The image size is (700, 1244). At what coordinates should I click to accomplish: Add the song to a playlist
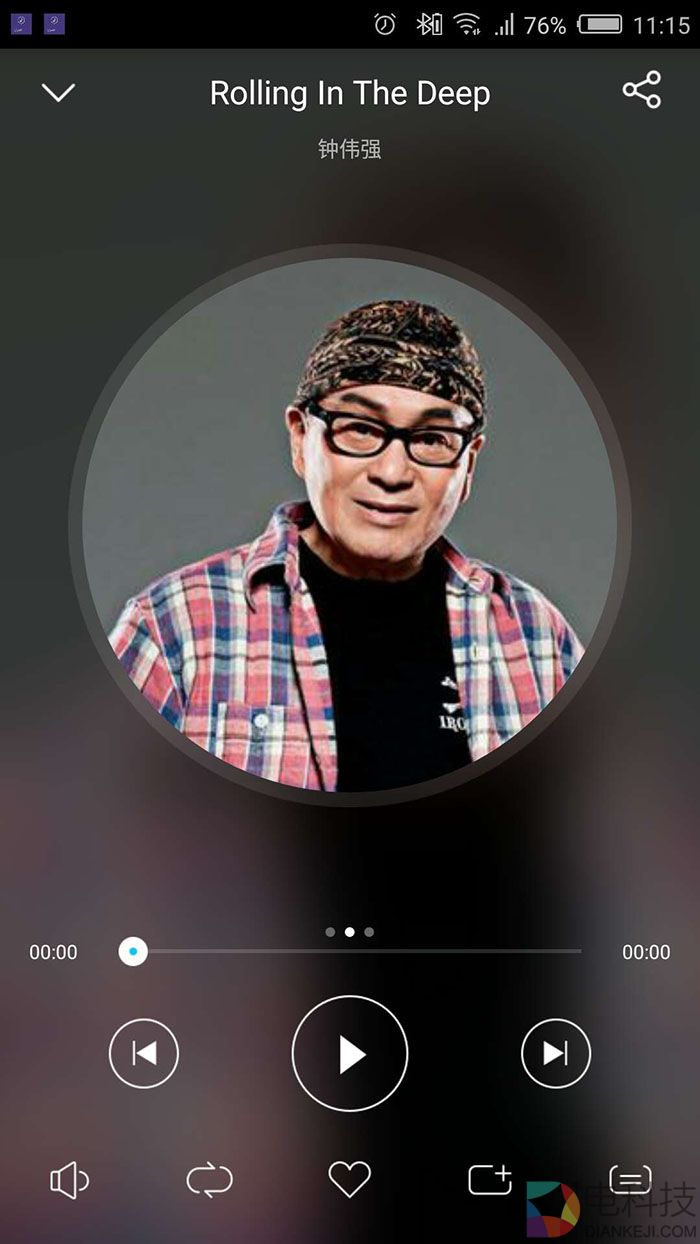tap(490, 1180)
